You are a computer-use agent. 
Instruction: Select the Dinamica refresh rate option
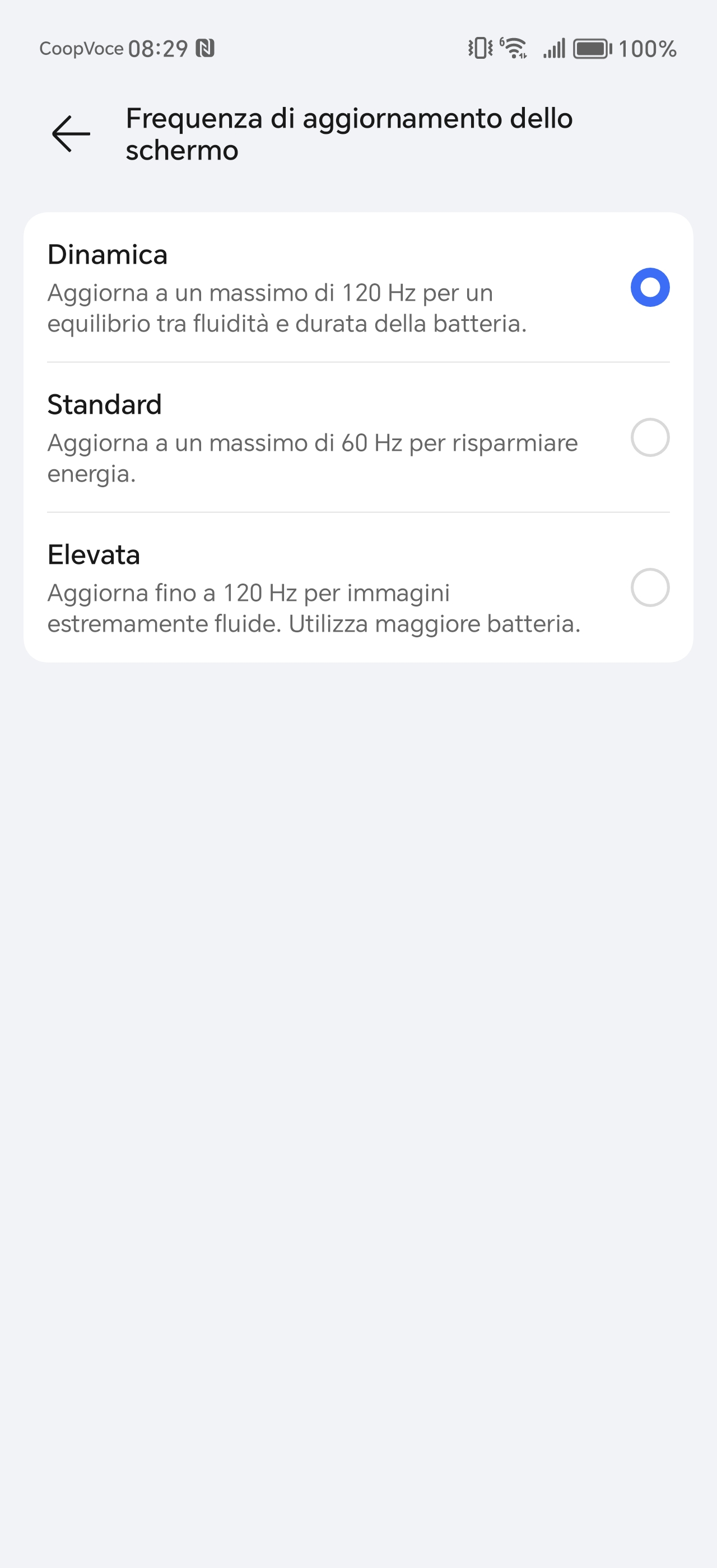(x=358, y=287)
